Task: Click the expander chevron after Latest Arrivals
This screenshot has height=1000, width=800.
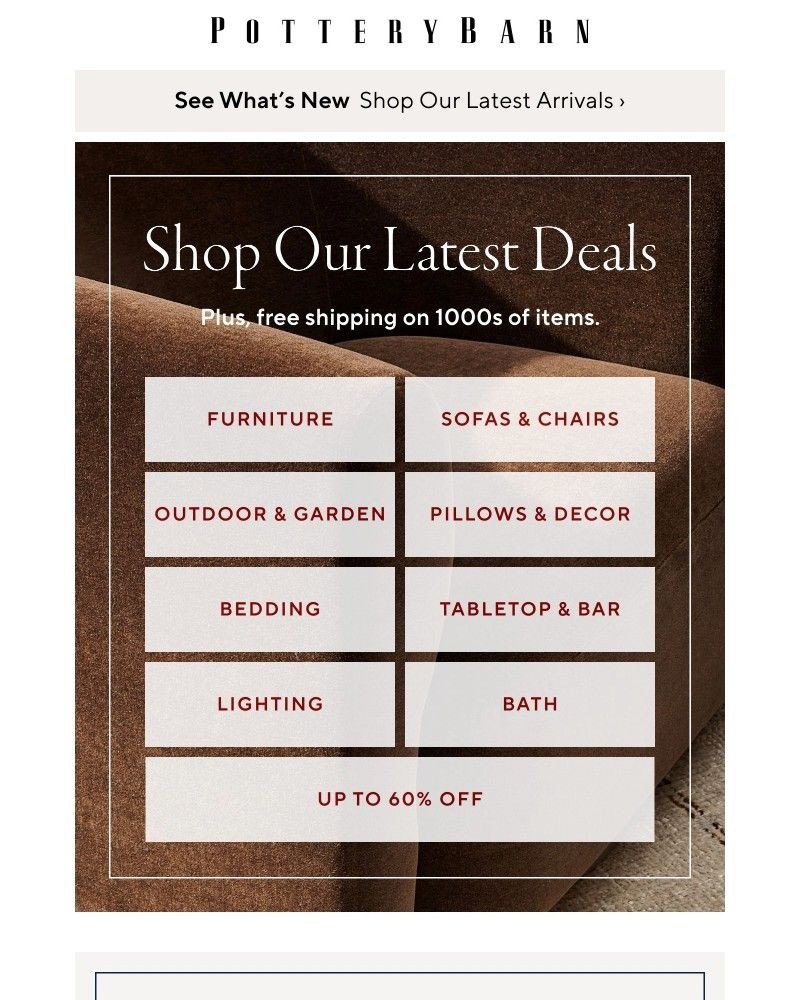Action: click(623, 101)
